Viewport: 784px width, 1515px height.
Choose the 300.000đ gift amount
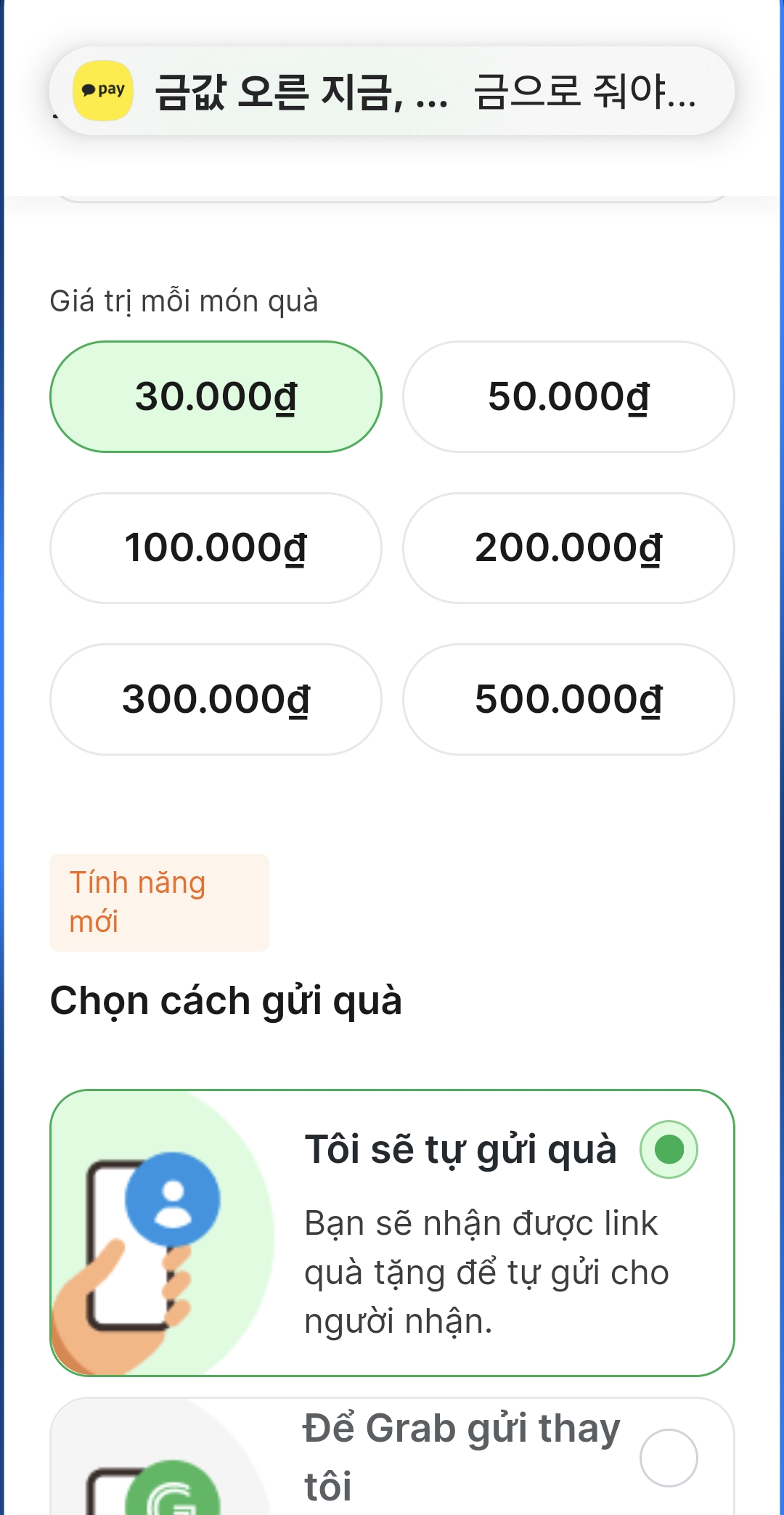(x=216, y=699)
